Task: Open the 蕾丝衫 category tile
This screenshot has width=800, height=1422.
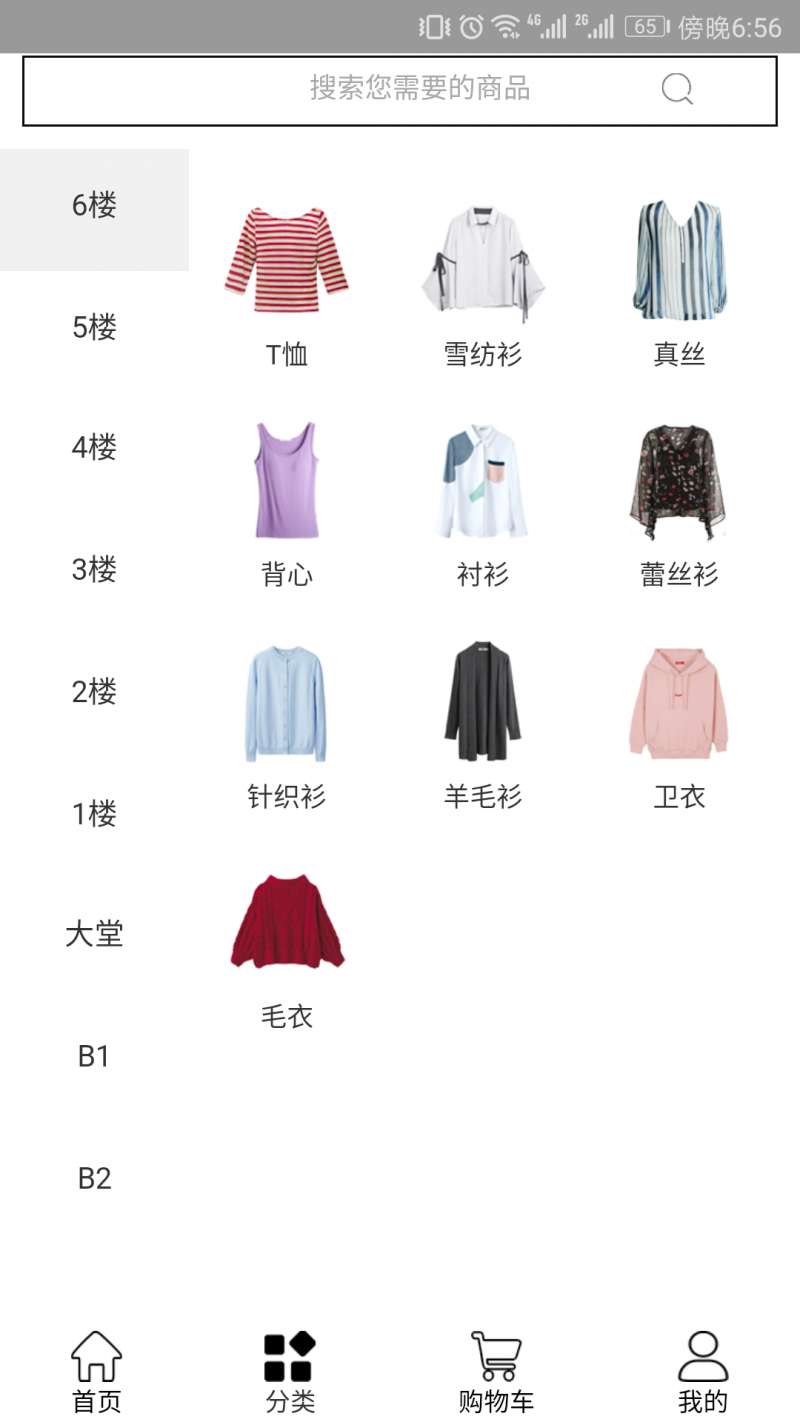Action: point(679,500)
